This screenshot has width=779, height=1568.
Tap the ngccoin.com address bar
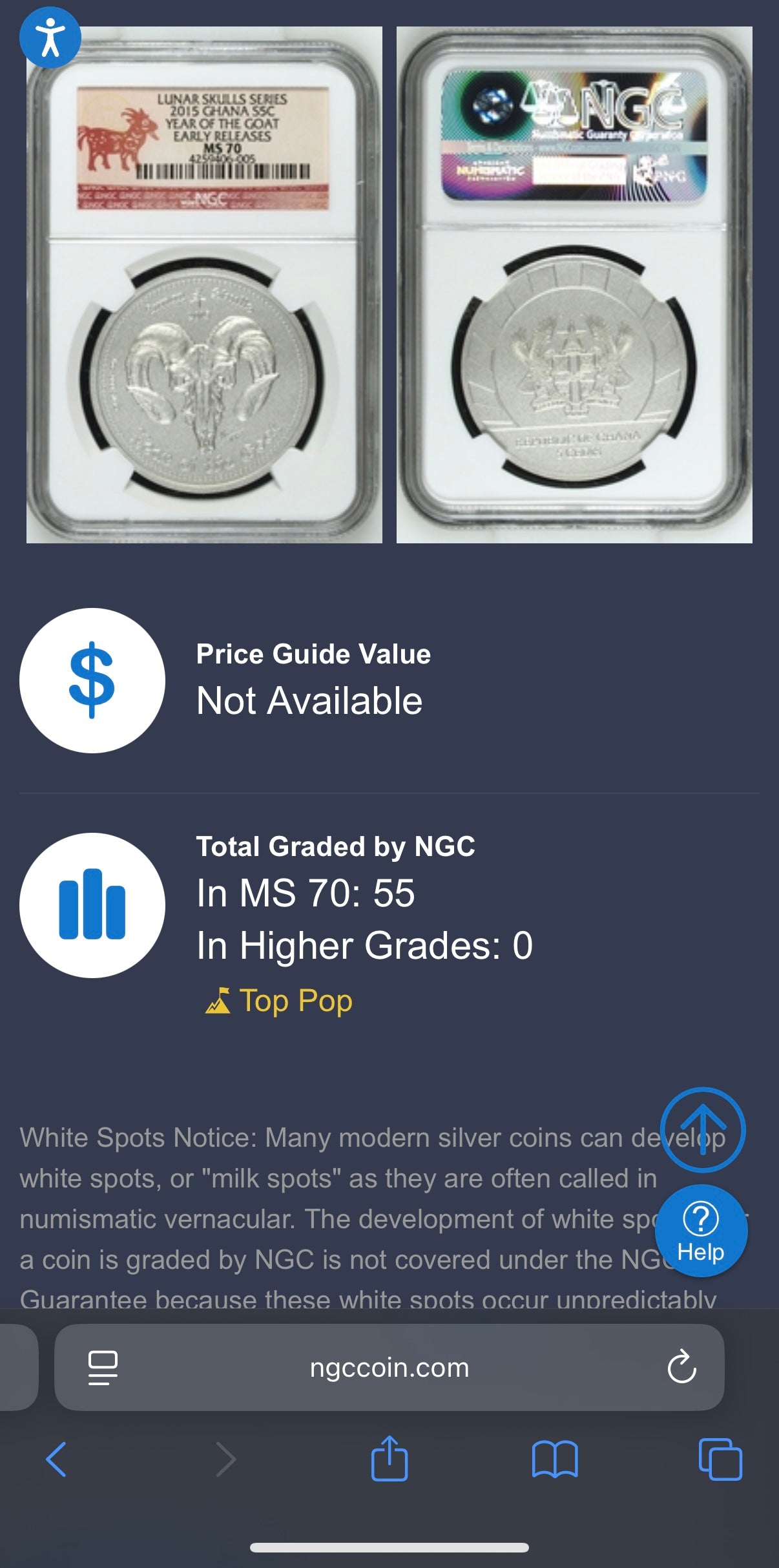(389, 1367)
